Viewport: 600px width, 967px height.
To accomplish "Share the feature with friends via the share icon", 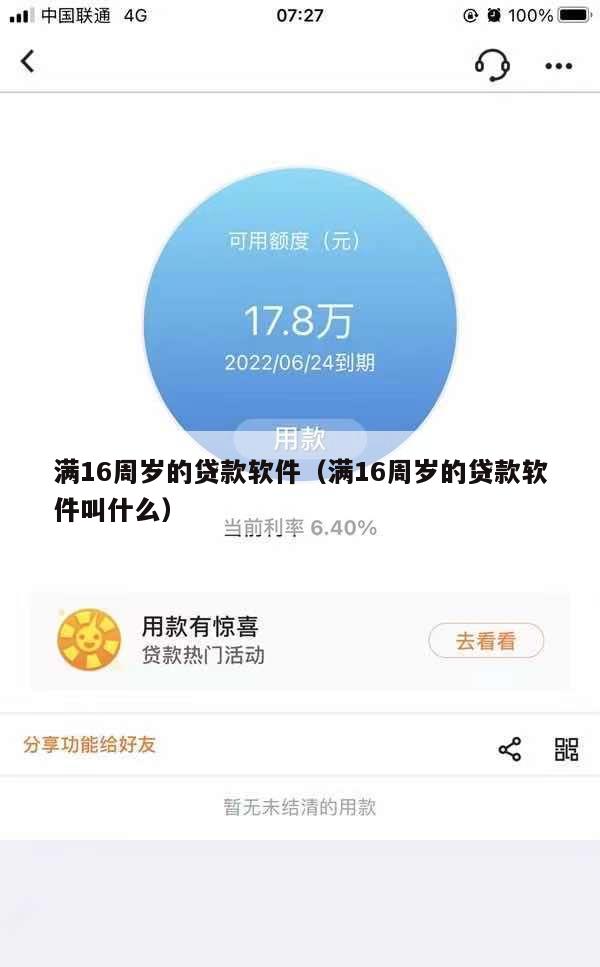I will pos(510,749).
